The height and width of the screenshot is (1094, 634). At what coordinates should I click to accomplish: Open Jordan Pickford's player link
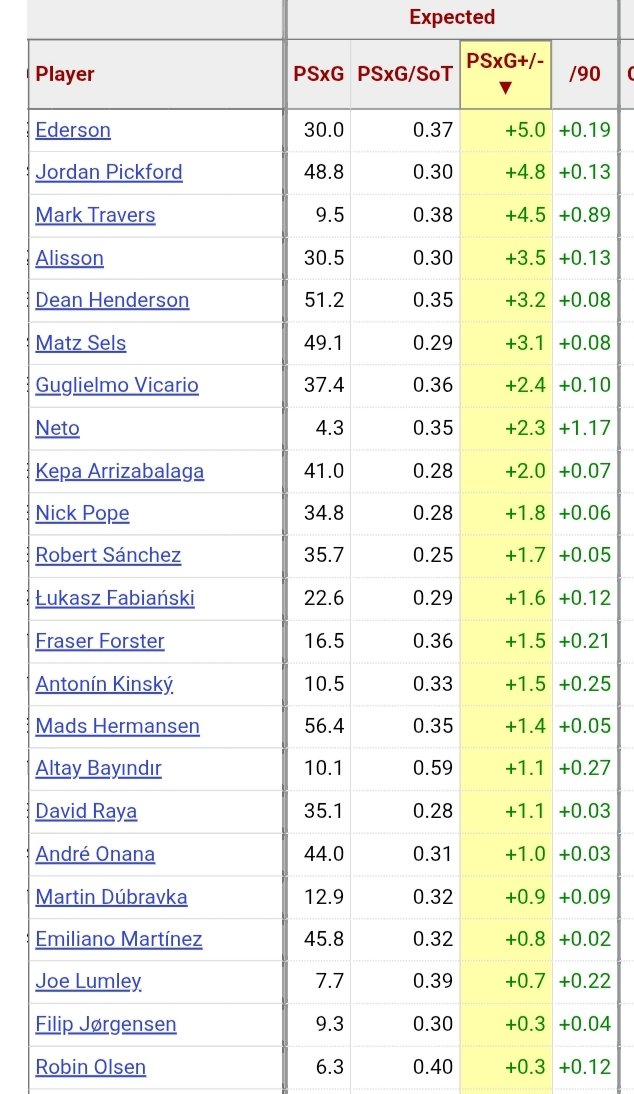(109, 172)
